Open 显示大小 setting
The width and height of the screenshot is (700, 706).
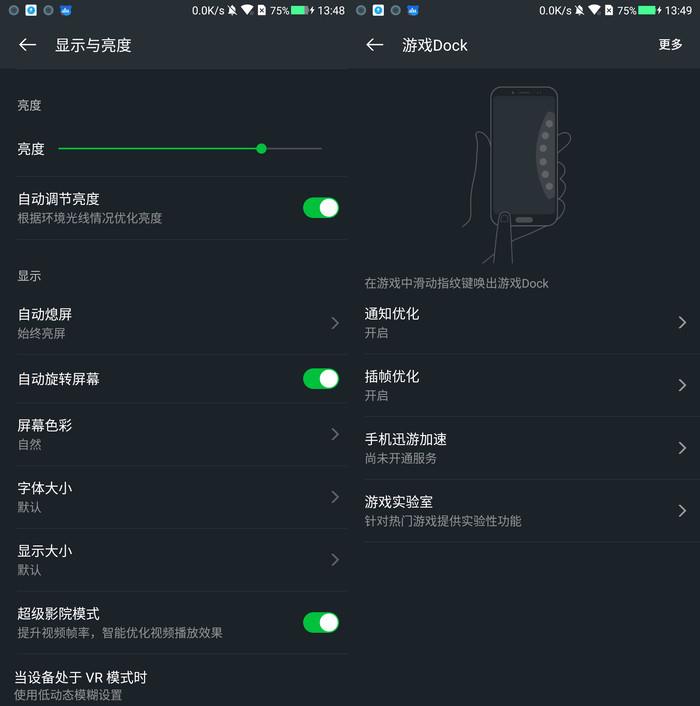175,559
